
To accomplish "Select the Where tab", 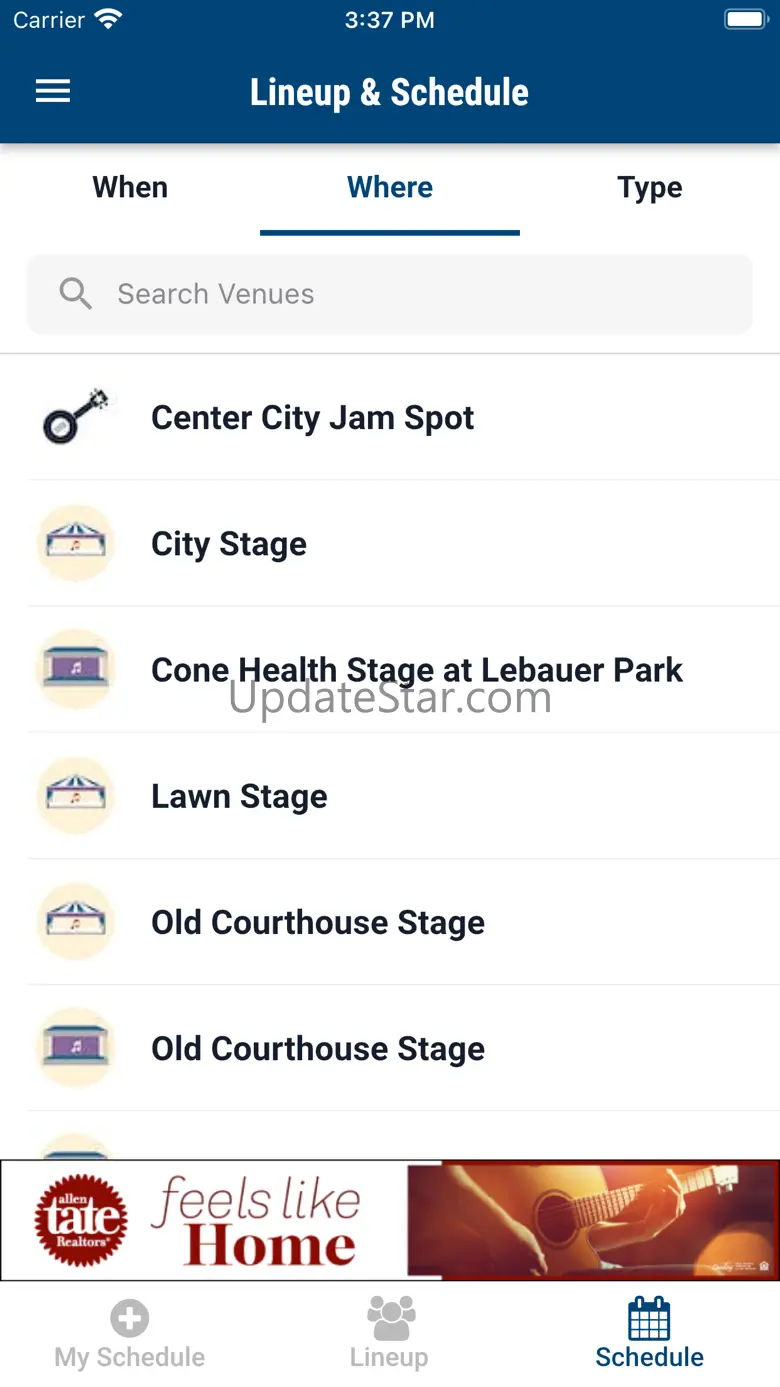I will pos(390,188).
